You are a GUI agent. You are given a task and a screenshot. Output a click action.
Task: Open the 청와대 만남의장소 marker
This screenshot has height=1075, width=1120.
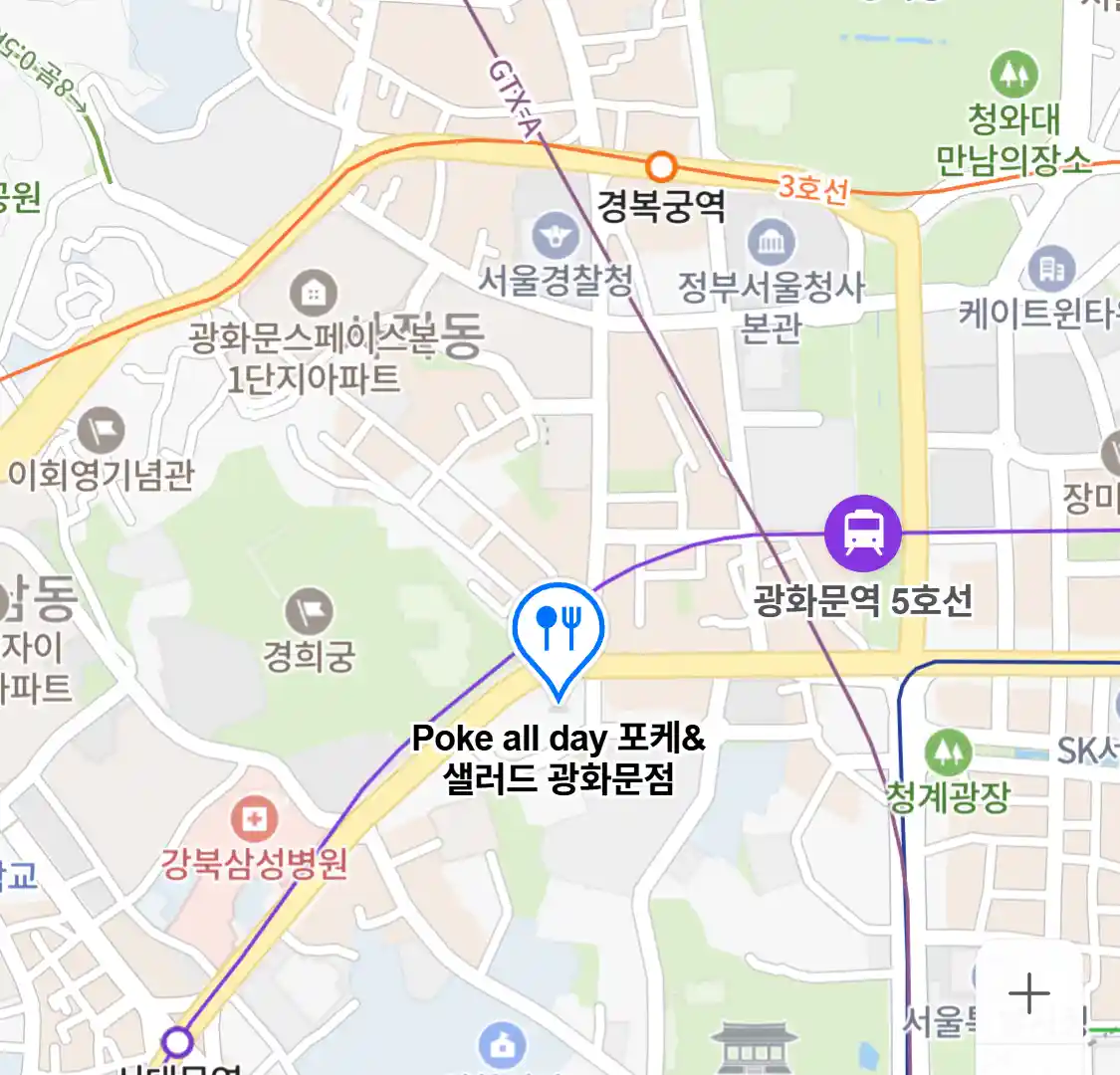tap(1013, 75)
